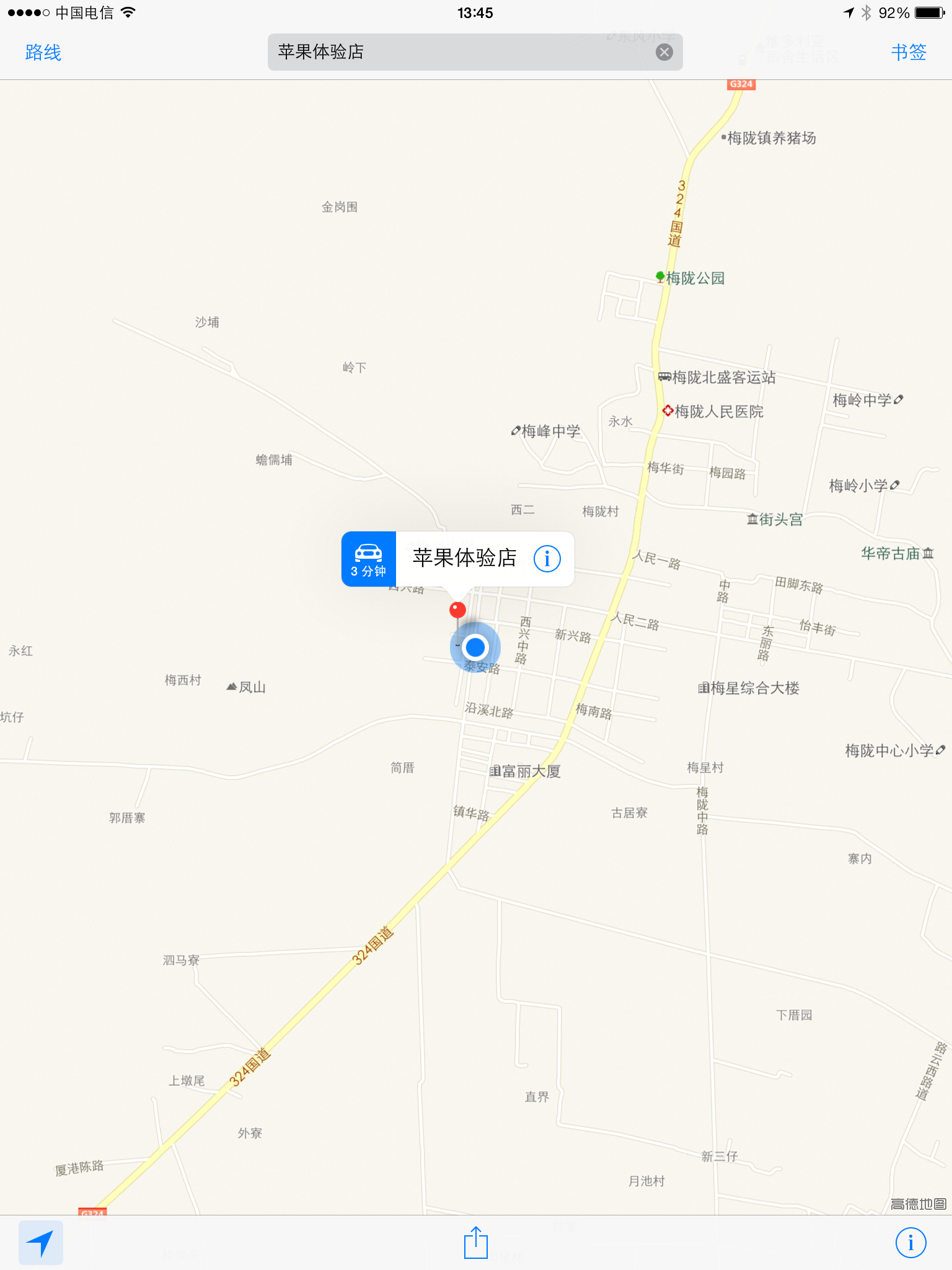Tap the 苹果体验店 search field
The image size is (952, 1270).
click(x=459, y=52)
